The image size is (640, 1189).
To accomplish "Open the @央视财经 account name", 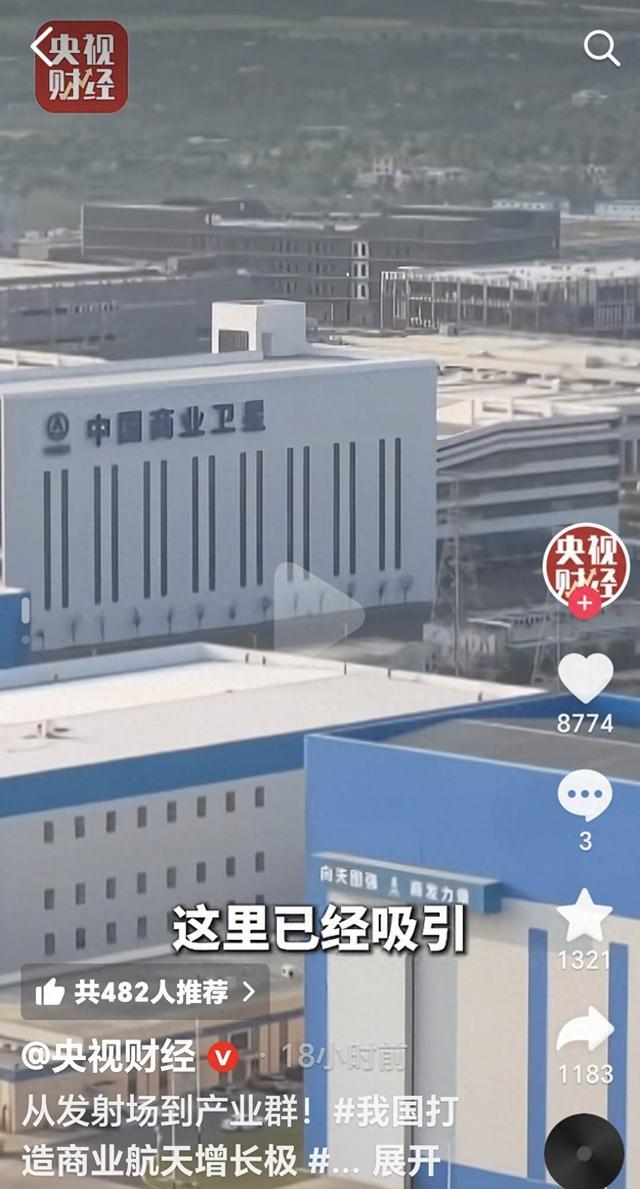I will [x=108, y=1057].
